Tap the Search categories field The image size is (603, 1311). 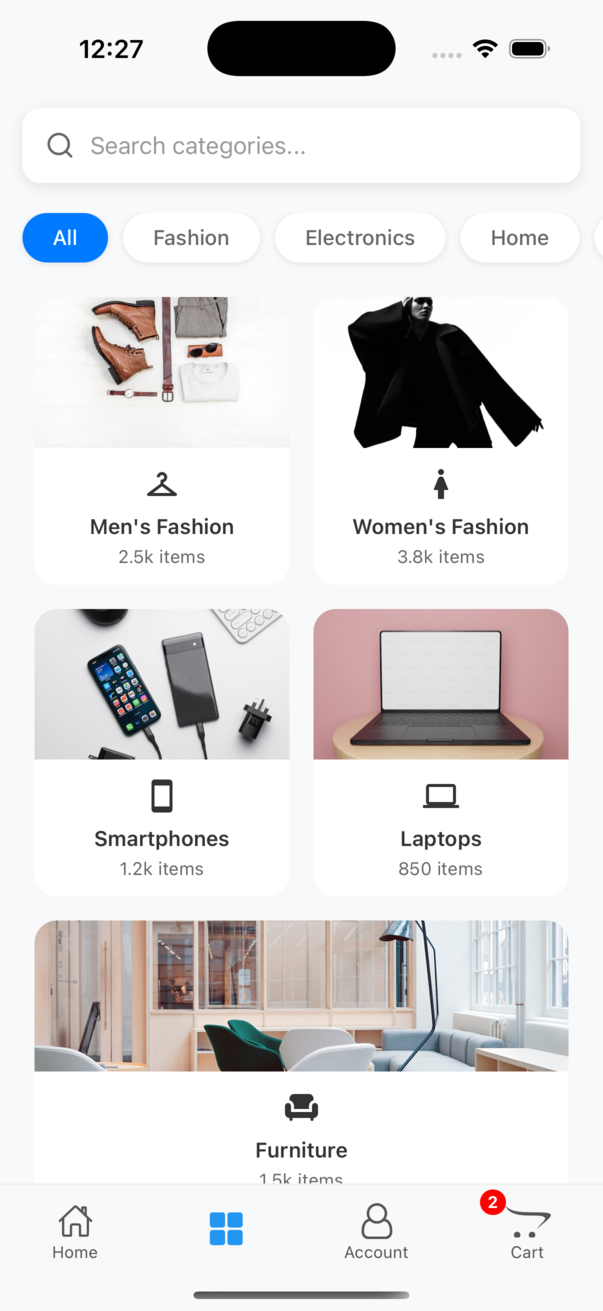click(300, 146)
